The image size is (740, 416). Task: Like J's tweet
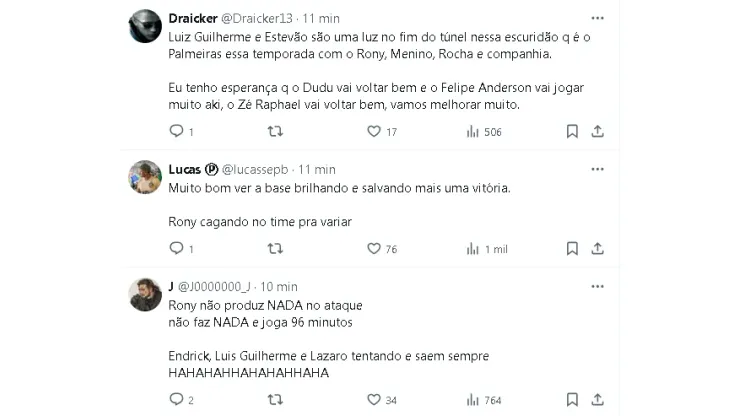click(x=374, y=400)
